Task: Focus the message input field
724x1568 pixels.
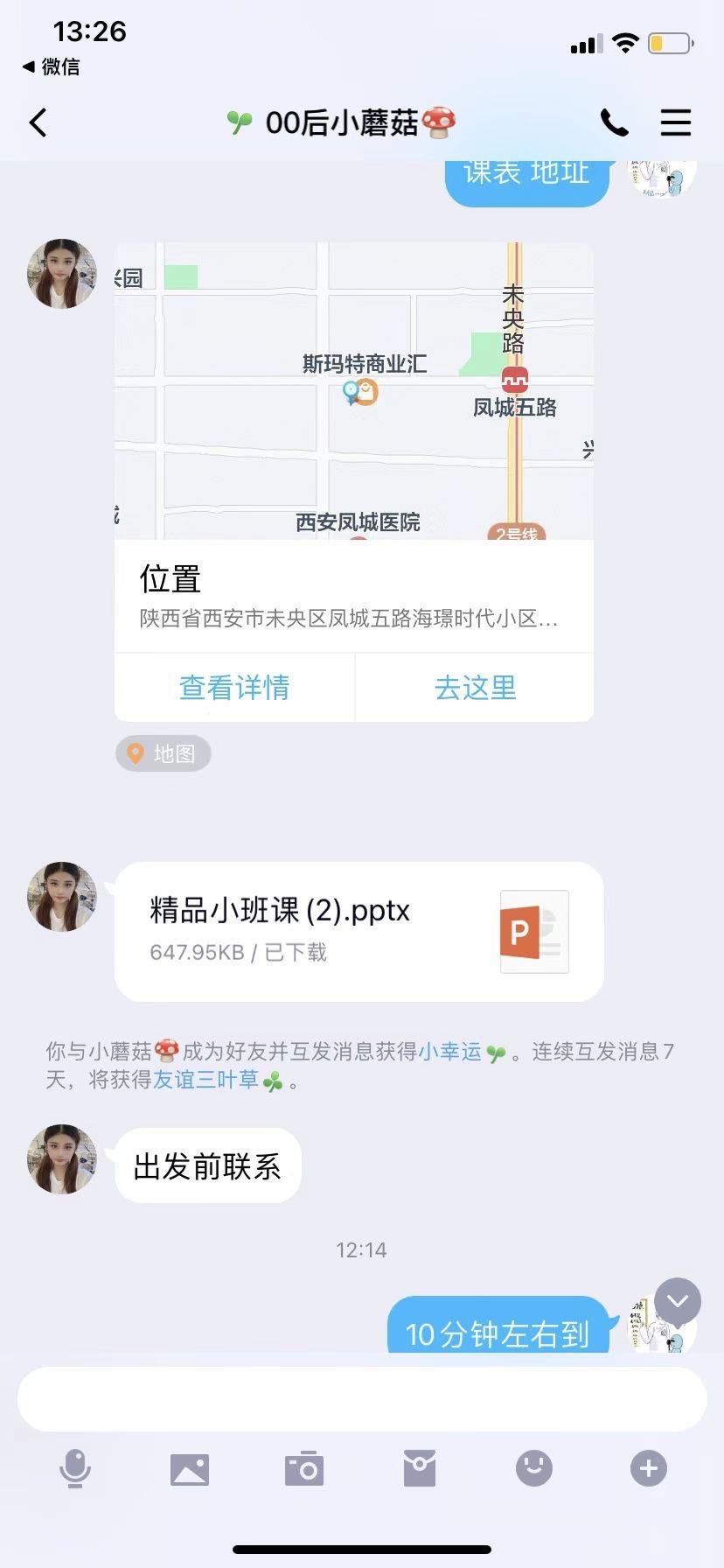Action: 362,1399
